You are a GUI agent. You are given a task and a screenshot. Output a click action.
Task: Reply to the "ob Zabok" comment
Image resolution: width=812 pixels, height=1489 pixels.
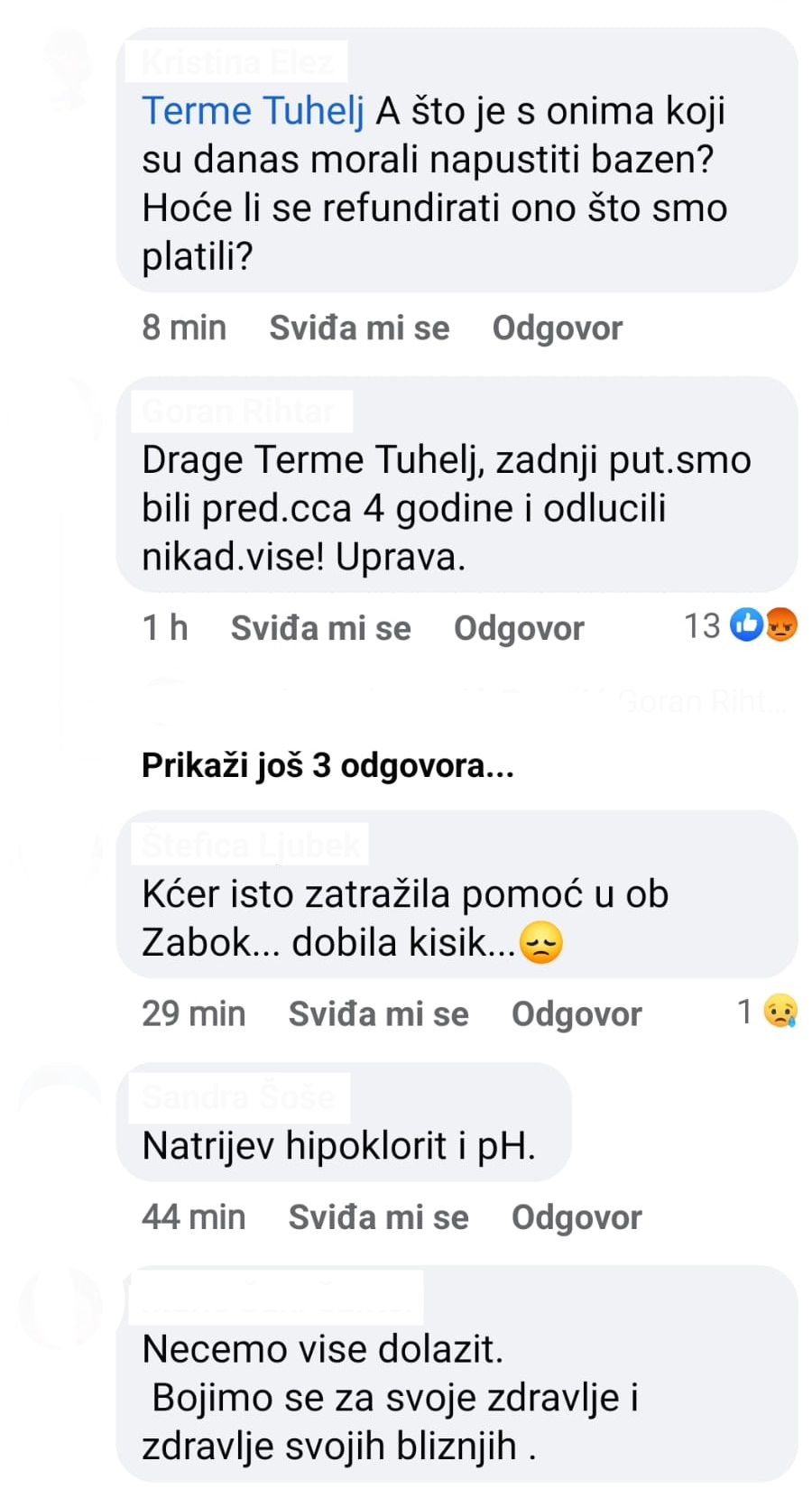point(577,1013)
